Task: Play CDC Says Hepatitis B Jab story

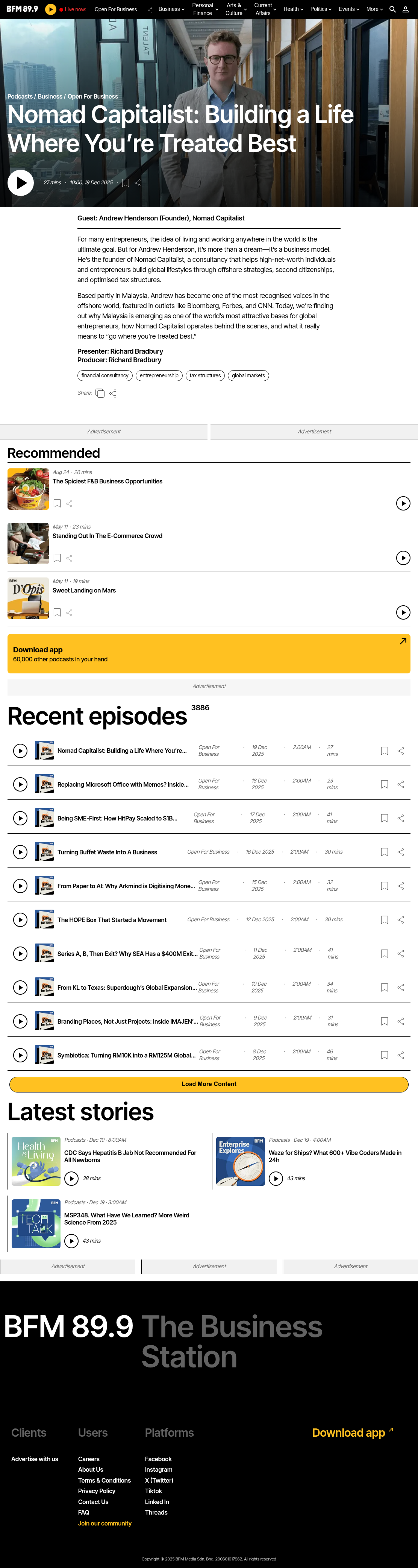Action: tap(72, 1178)
